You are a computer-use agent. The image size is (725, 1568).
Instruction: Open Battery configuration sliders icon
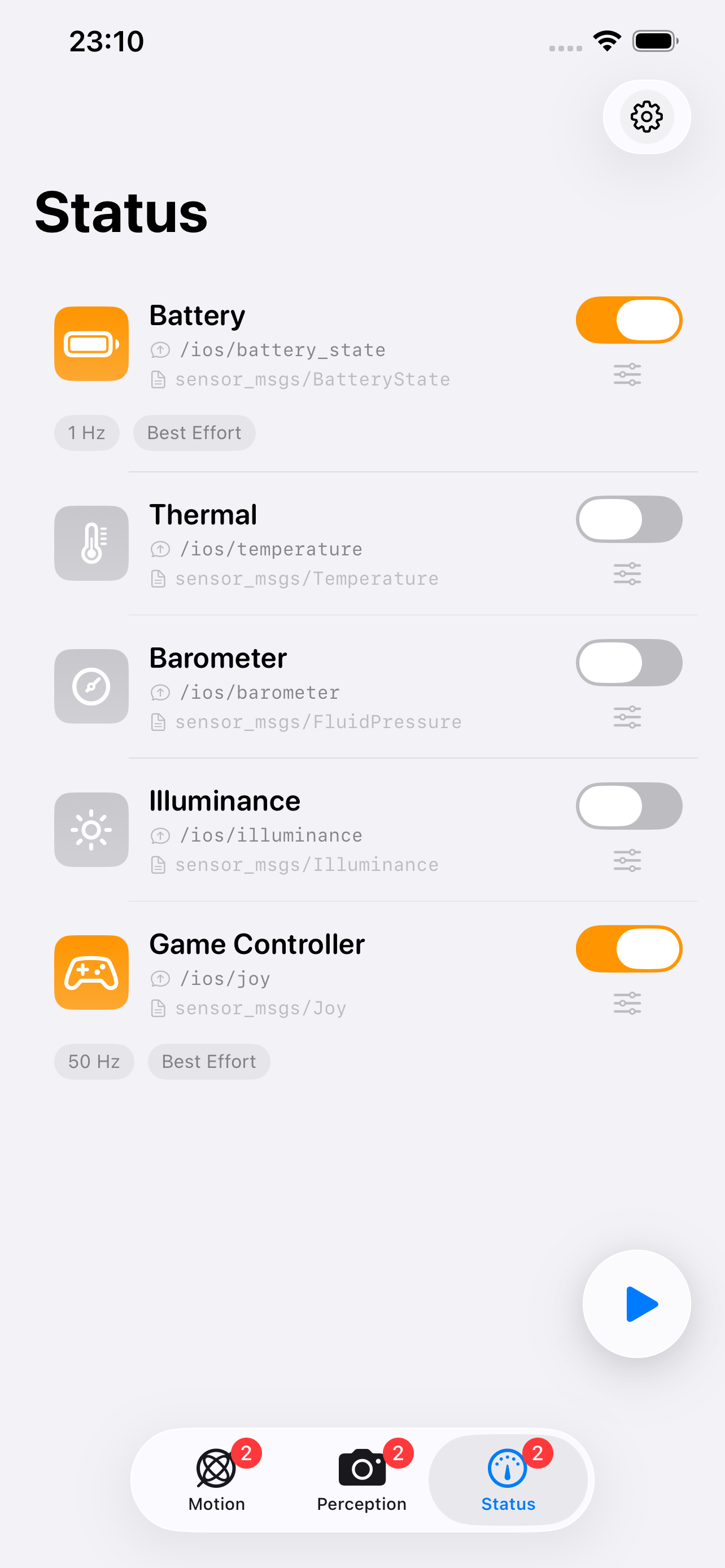click(627, 374)
